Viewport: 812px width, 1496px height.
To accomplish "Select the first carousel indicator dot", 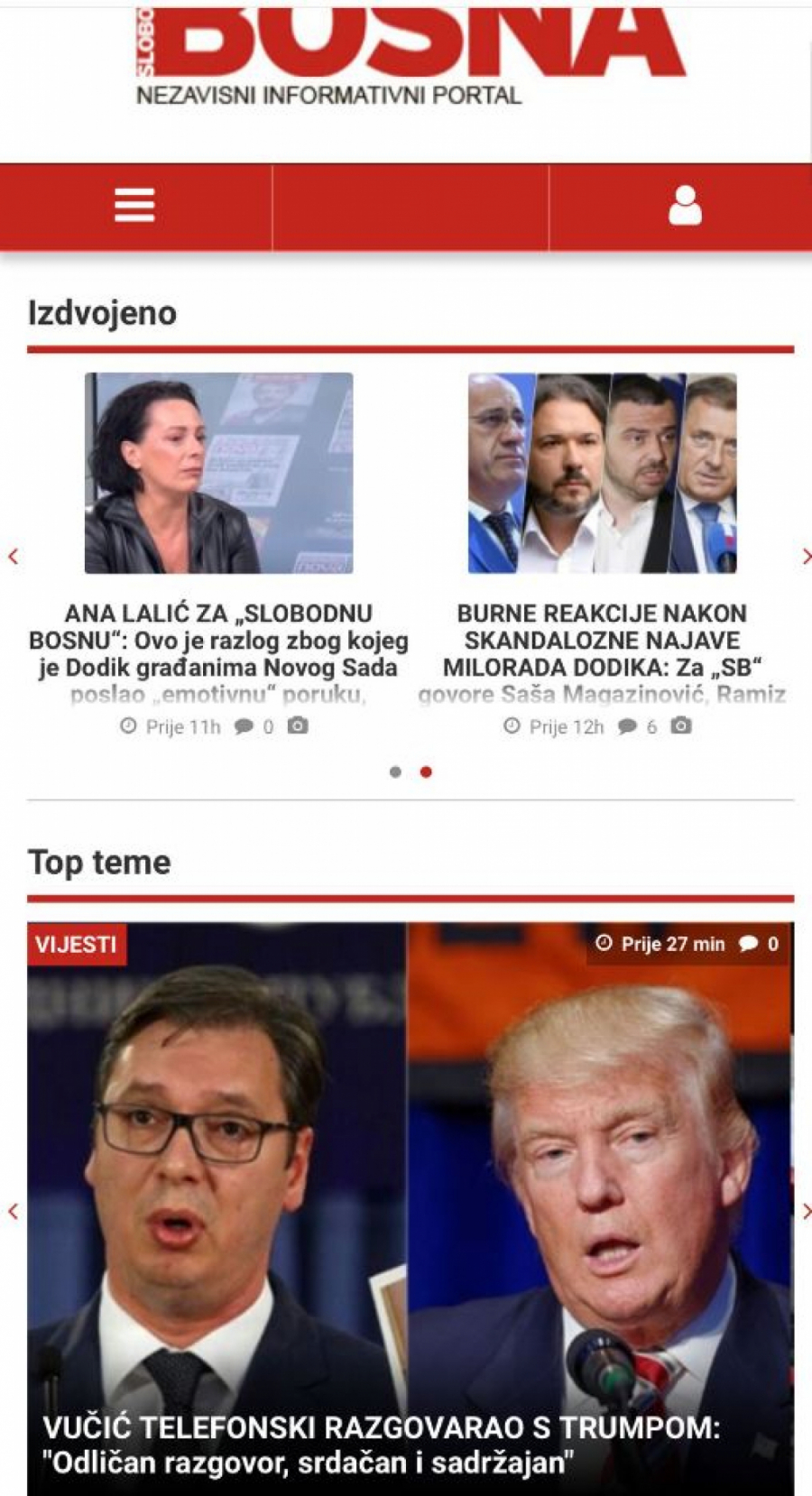I will (394, 772).
